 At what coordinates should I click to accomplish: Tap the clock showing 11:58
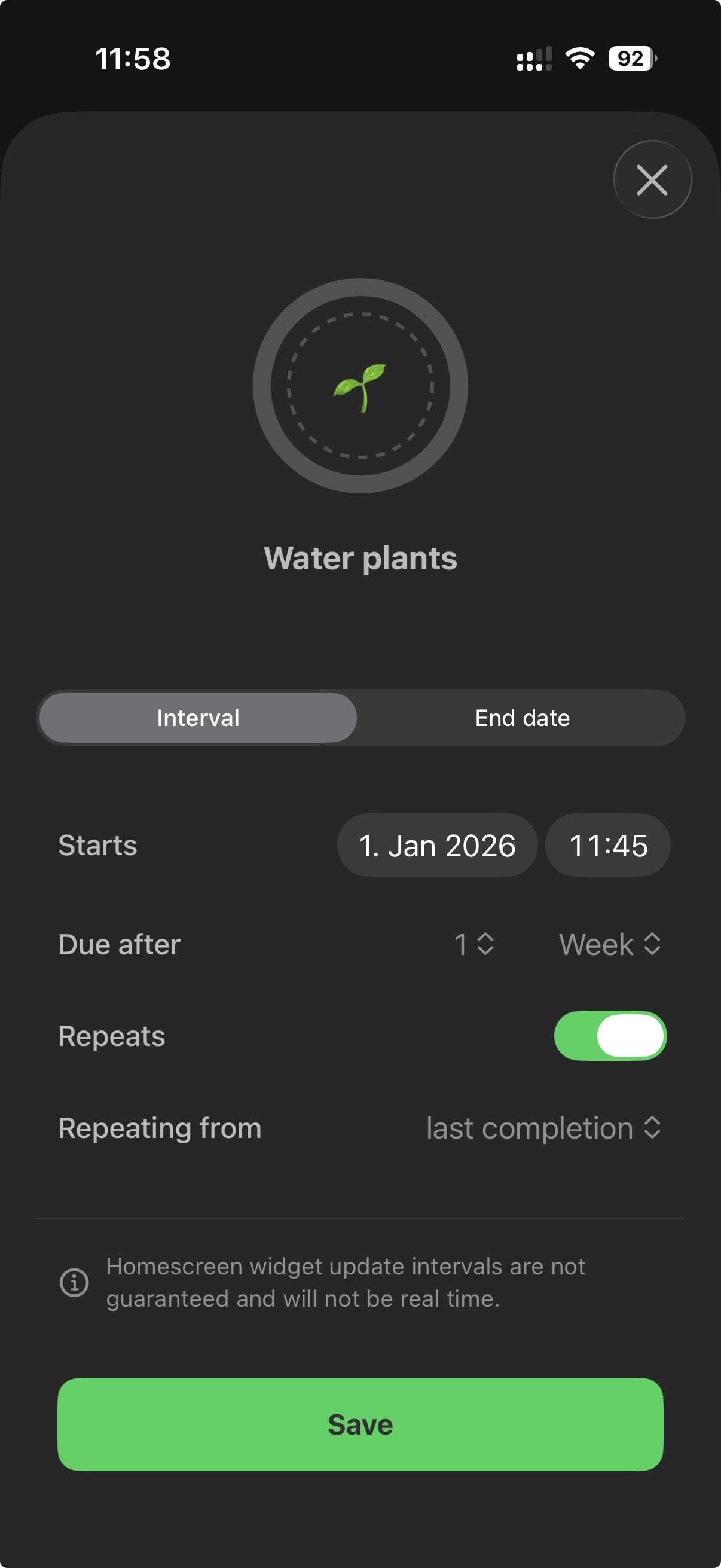point(133,58)
